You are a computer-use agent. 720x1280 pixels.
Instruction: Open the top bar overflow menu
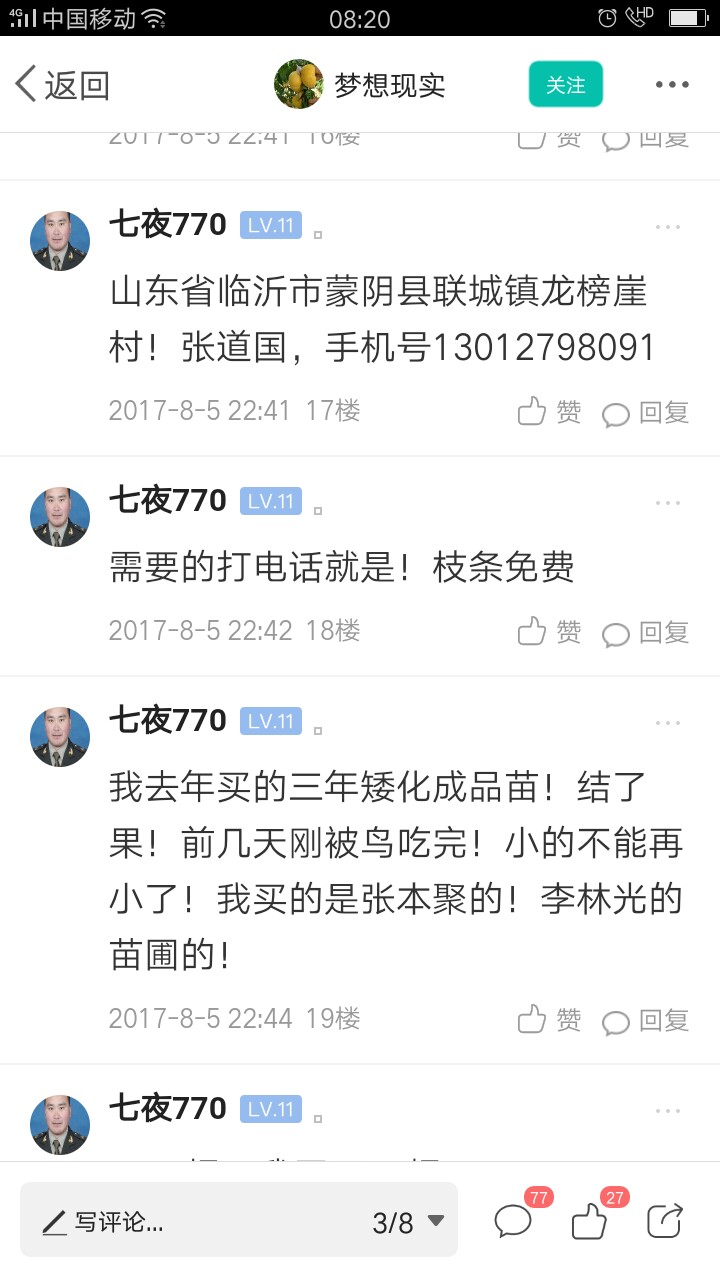[672, 85]
